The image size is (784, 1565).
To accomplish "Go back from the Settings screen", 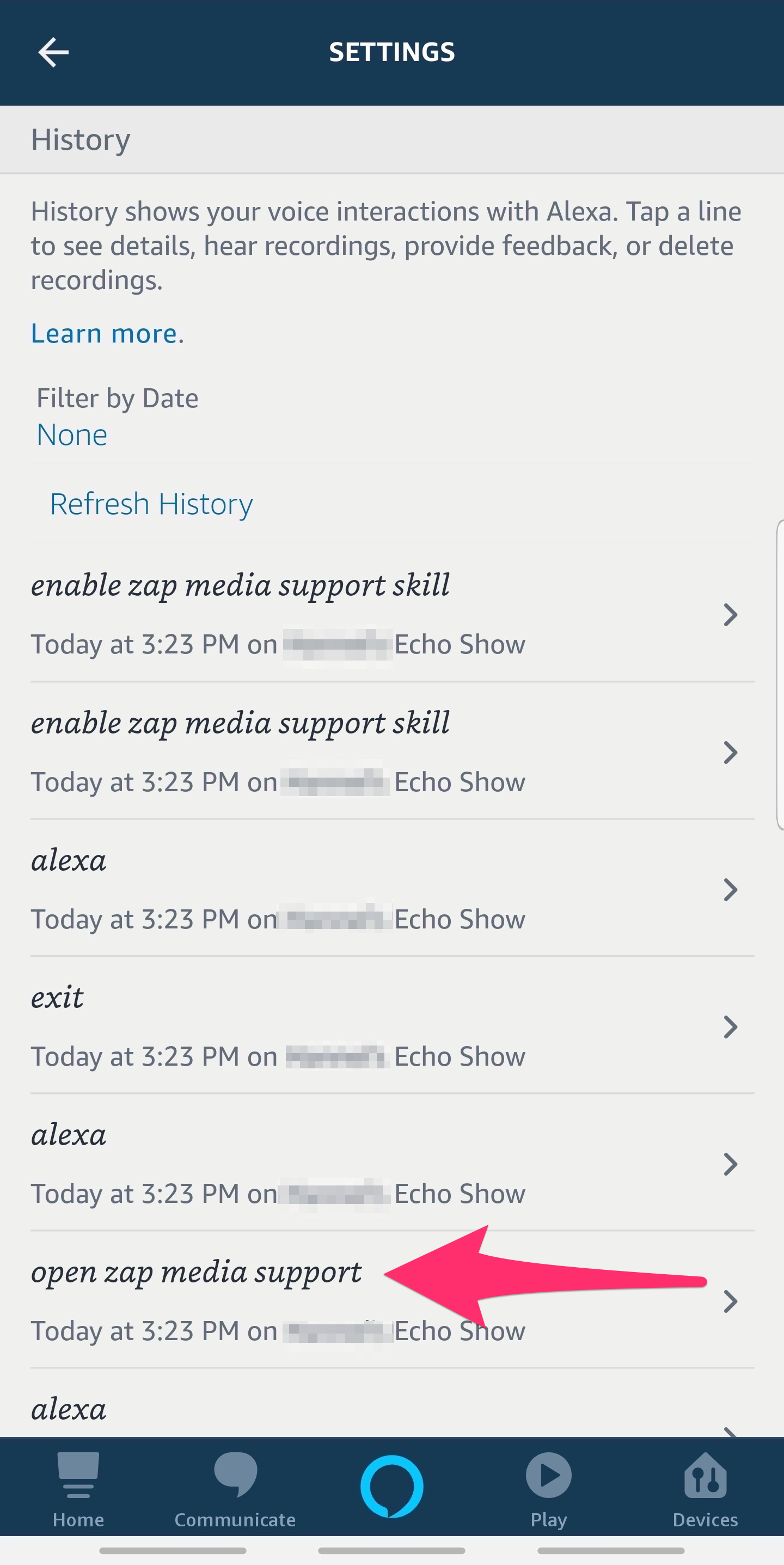I will click(53, 52).
